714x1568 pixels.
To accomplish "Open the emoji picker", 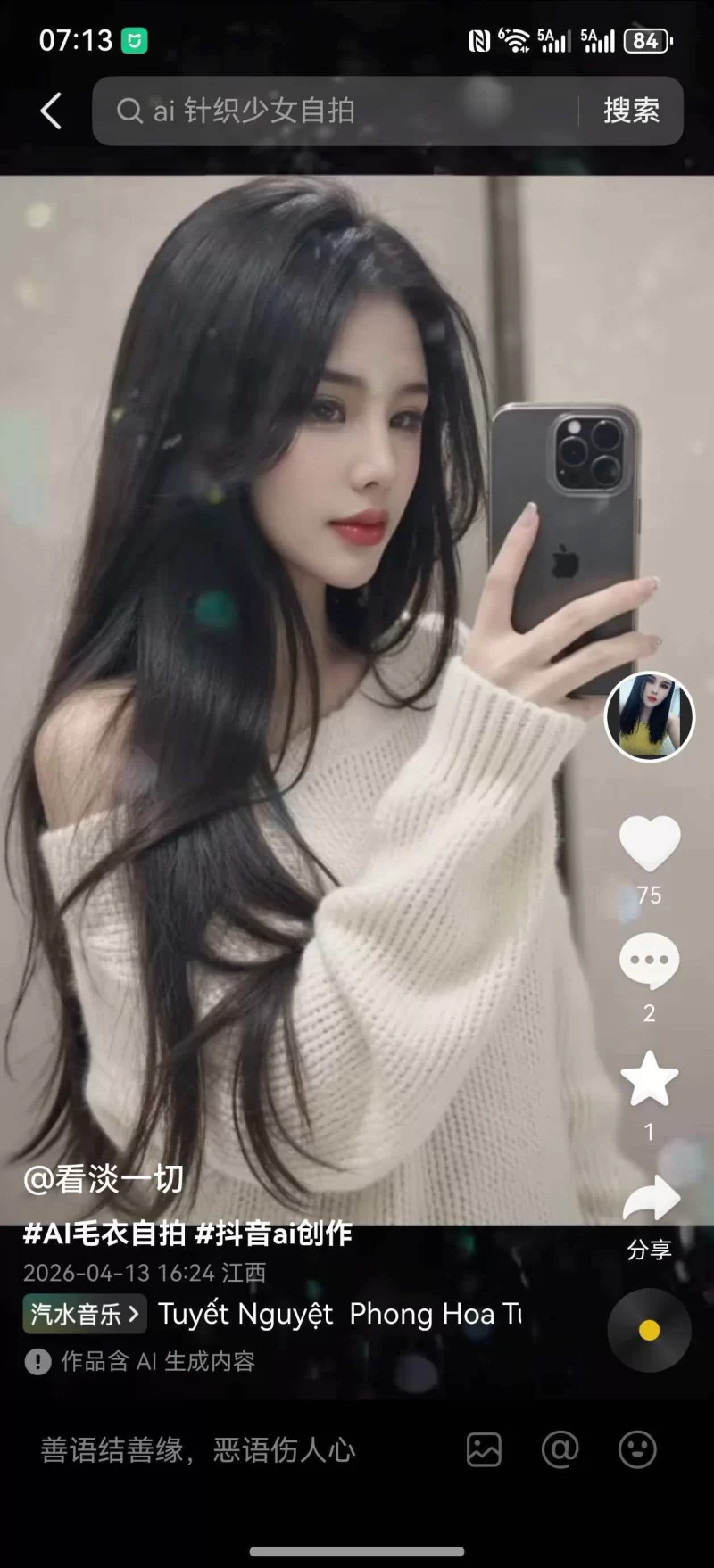I will point(637,1450).
